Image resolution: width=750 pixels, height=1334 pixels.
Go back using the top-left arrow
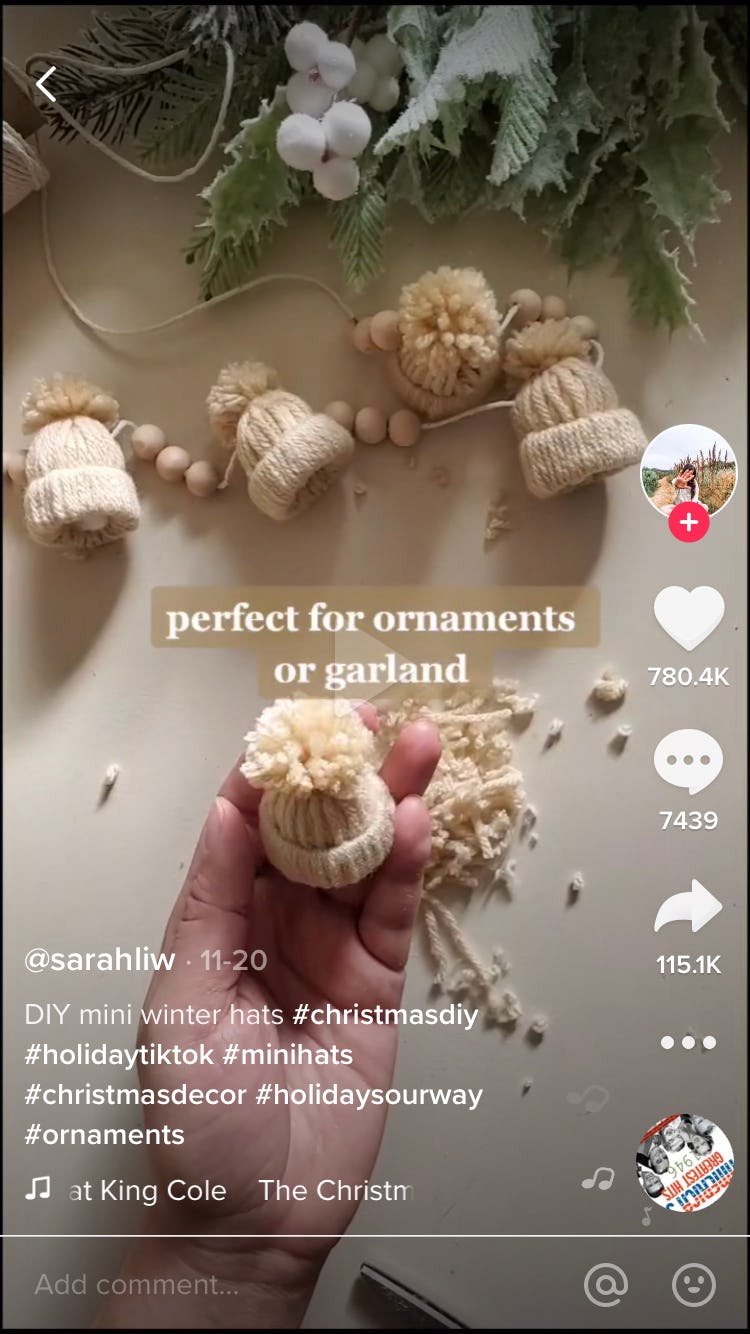[x=46, y=85]
